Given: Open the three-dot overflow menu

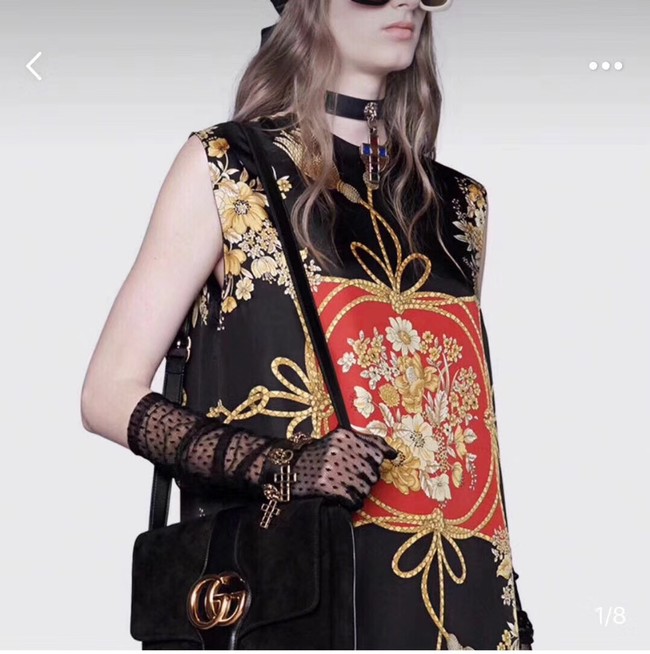Looking at the screenshot, I should tap(605, 66).
